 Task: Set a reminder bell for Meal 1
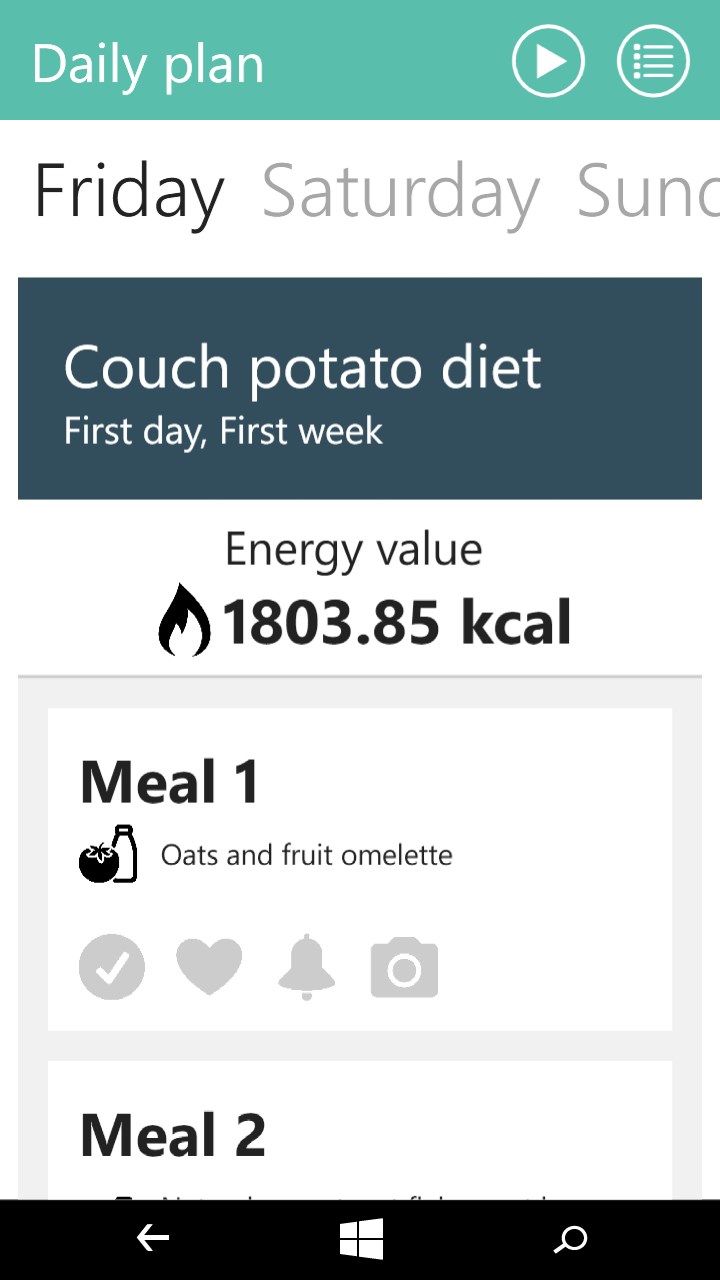point(306,967)
